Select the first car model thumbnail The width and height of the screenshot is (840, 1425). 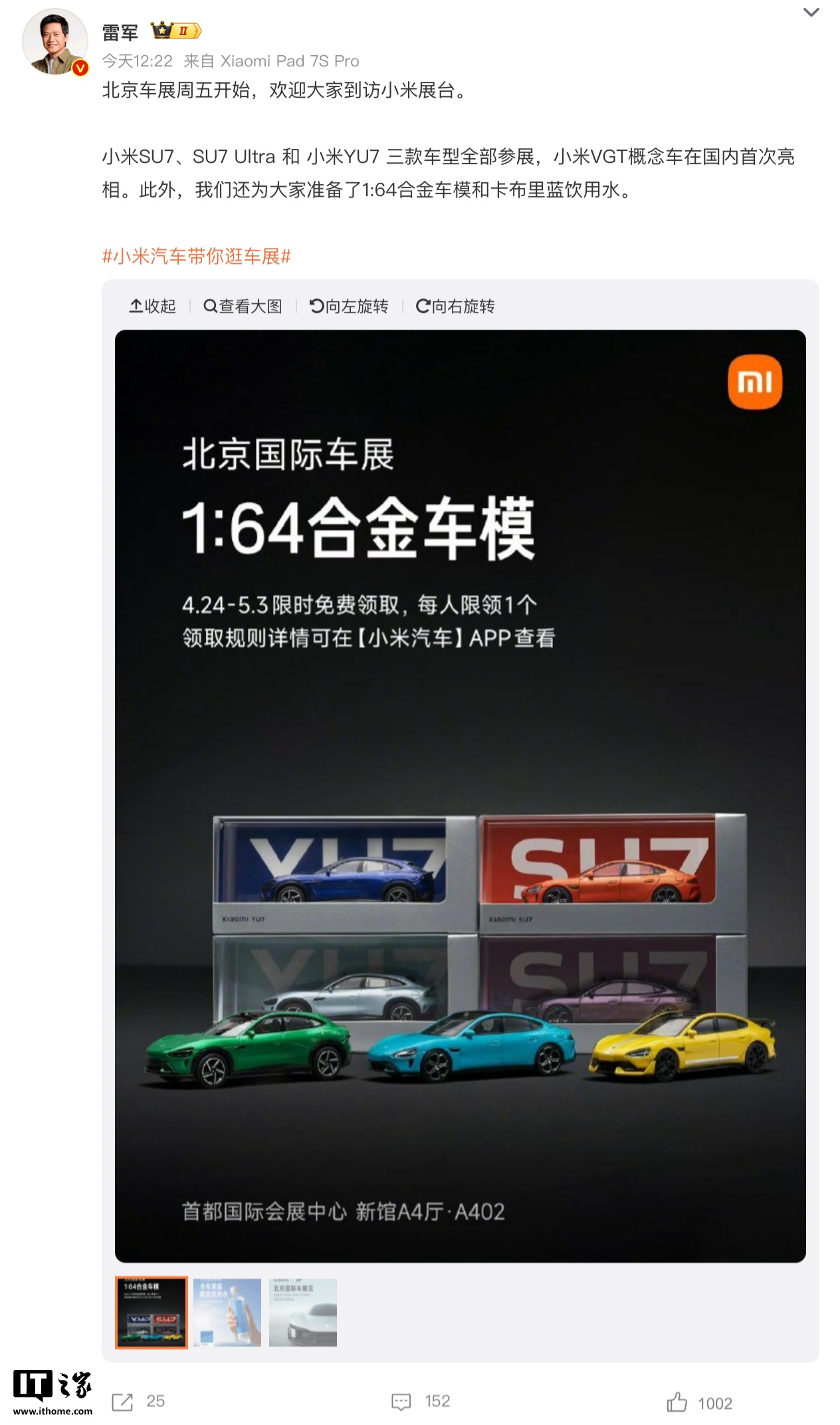(152, 1312)
